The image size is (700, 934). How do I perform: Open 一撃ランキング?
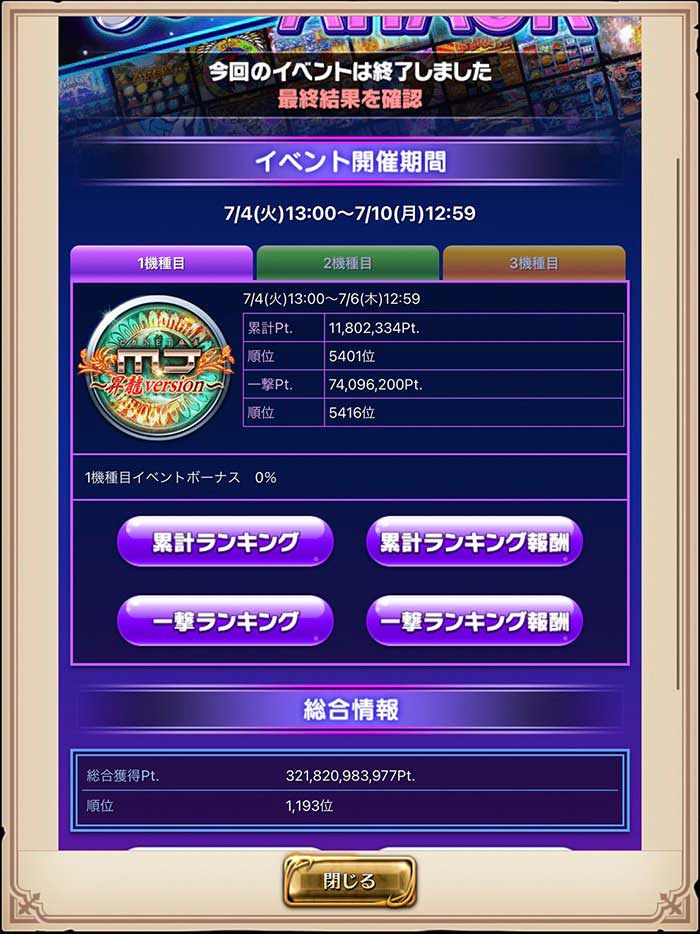pos(225,621)
